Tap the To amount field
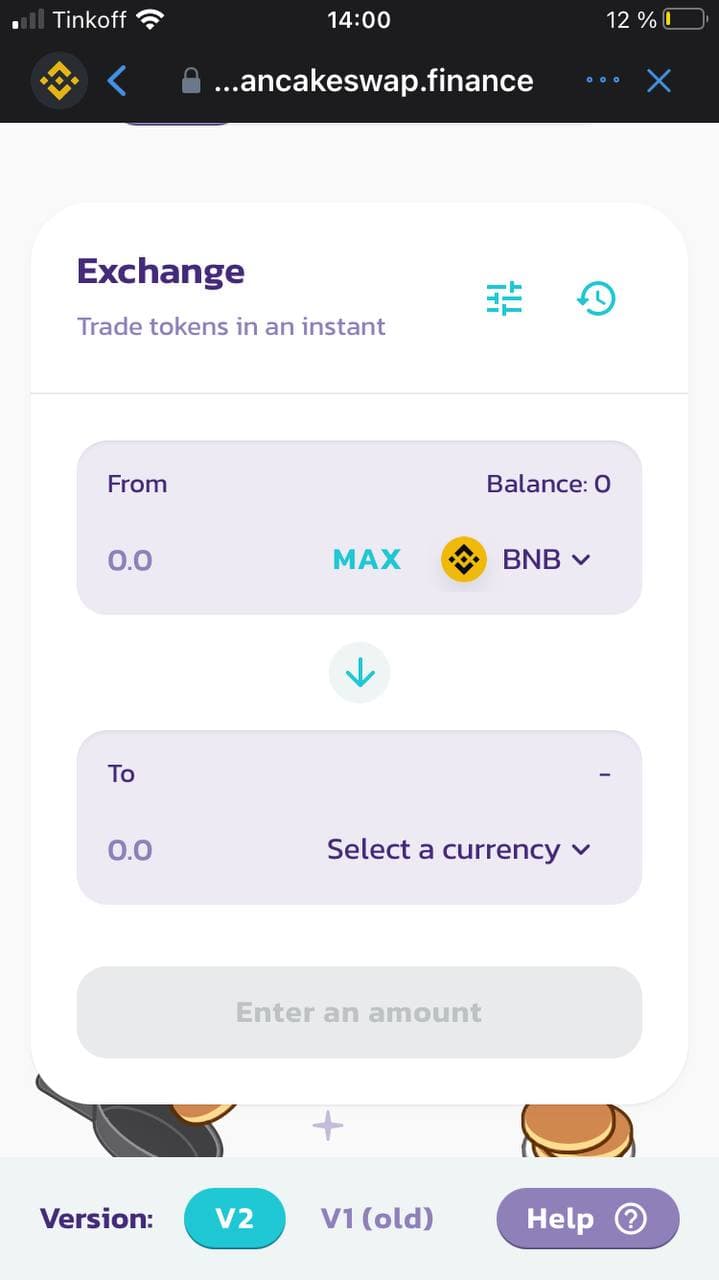 190,850
